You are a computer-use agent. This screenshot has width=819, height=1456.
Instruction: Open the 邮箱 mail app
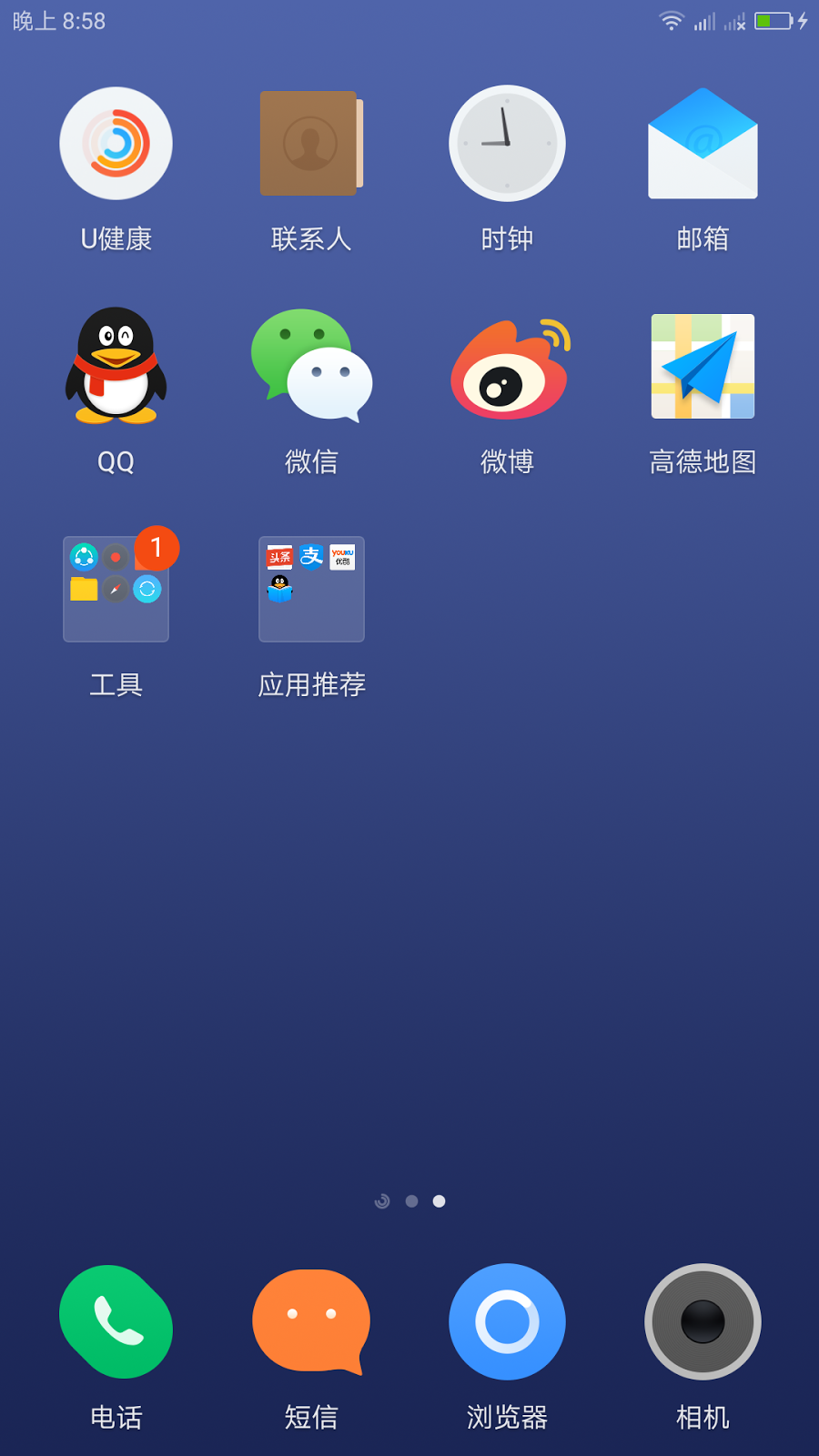click(703, 144)
